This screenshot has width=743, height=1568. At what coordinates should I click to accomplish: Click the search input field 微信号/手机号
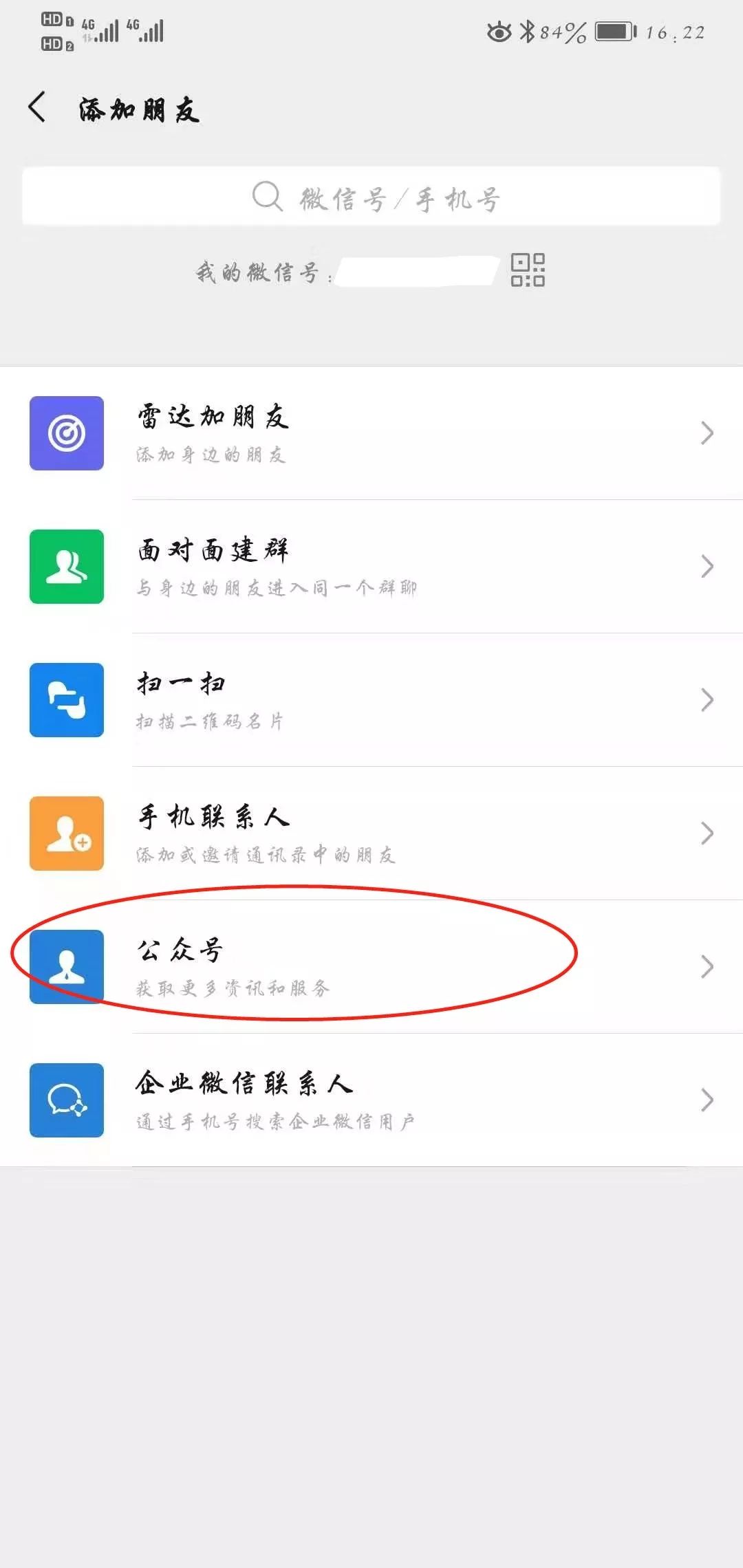[371, 196]
